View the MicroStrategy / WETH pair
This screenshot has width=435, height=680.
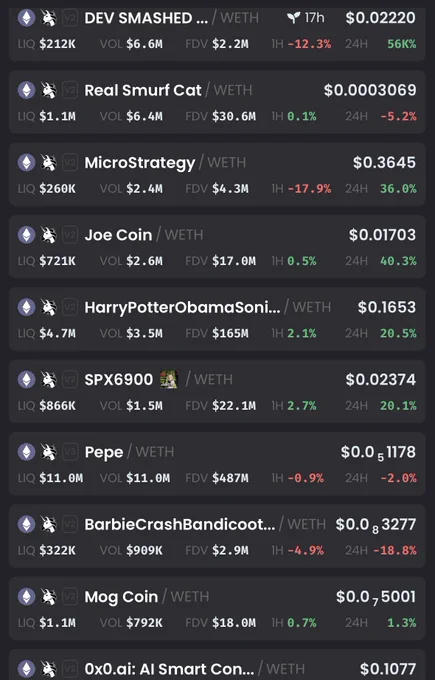(x=217, y=174)
